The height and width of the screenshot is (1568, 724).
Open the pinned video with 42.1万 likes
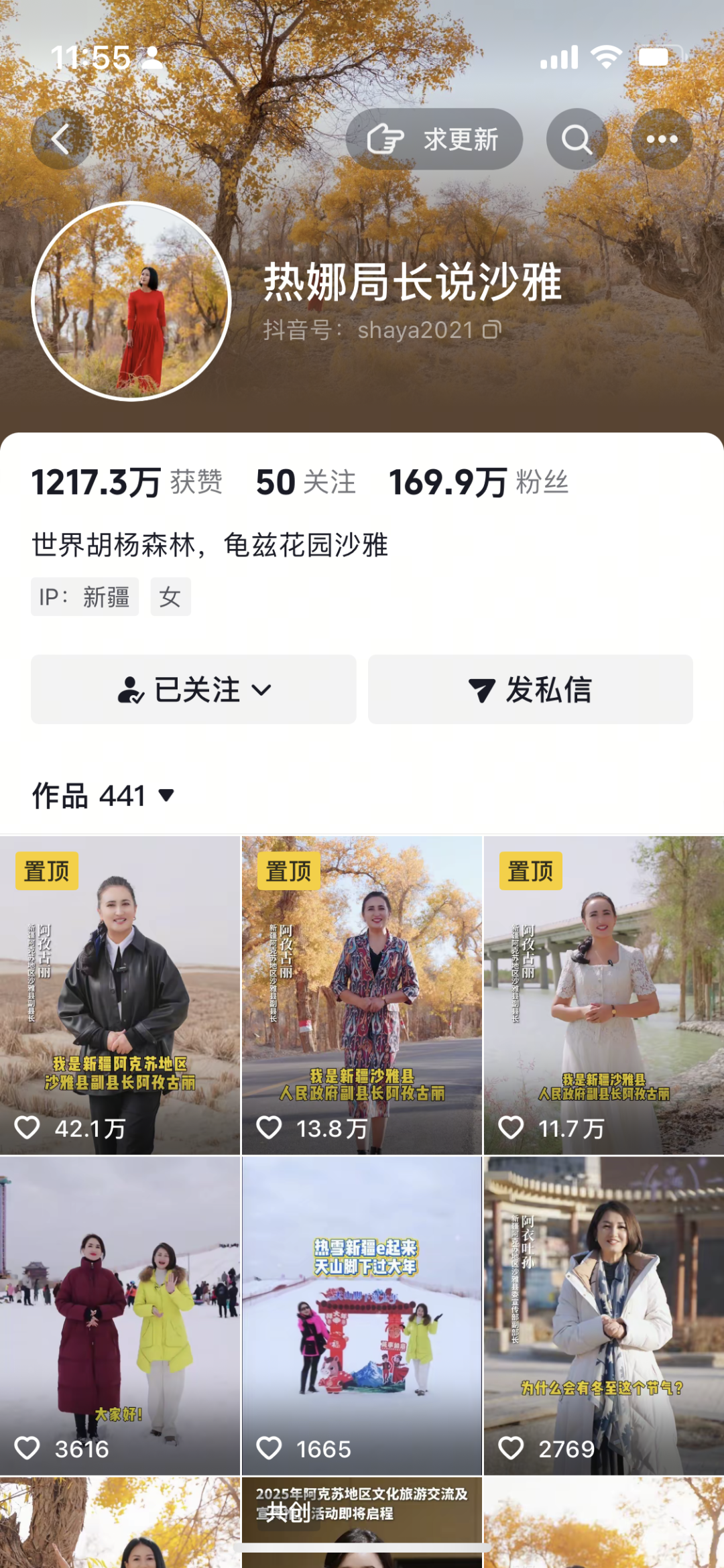[x=120, y=996]
